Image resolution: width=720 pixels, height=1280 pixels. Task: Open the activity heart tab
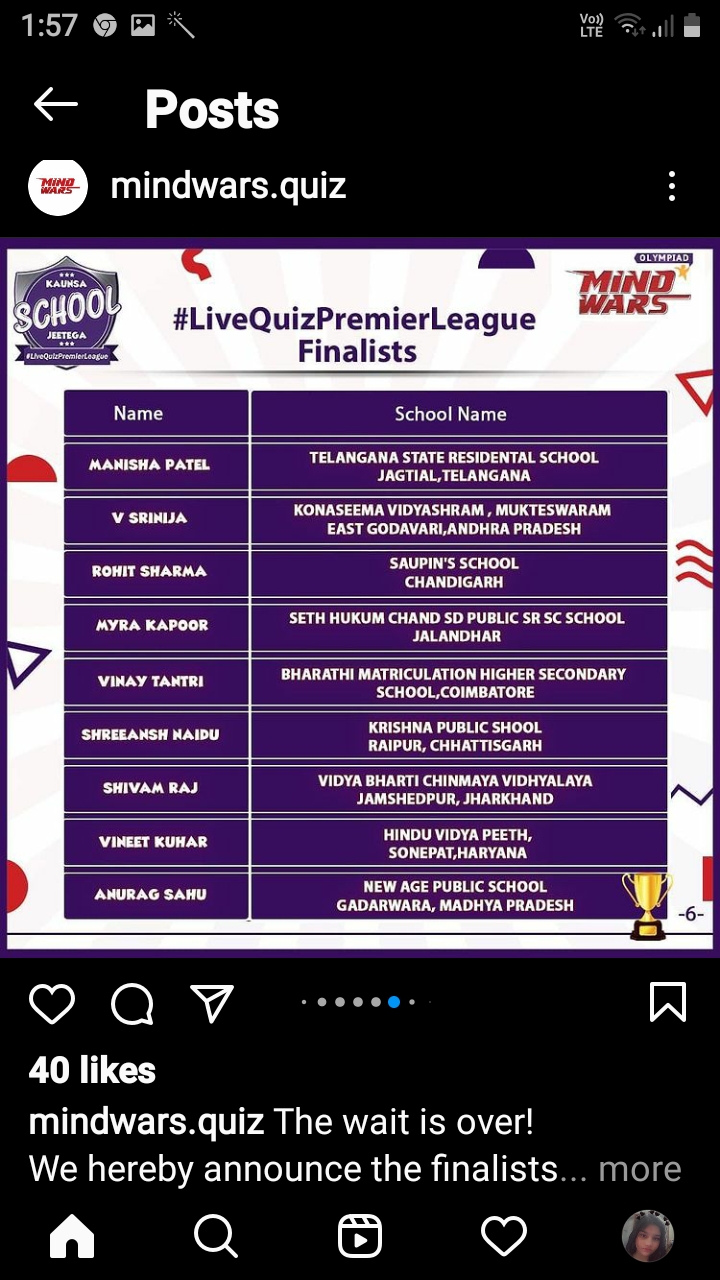tap(504, 1236)
